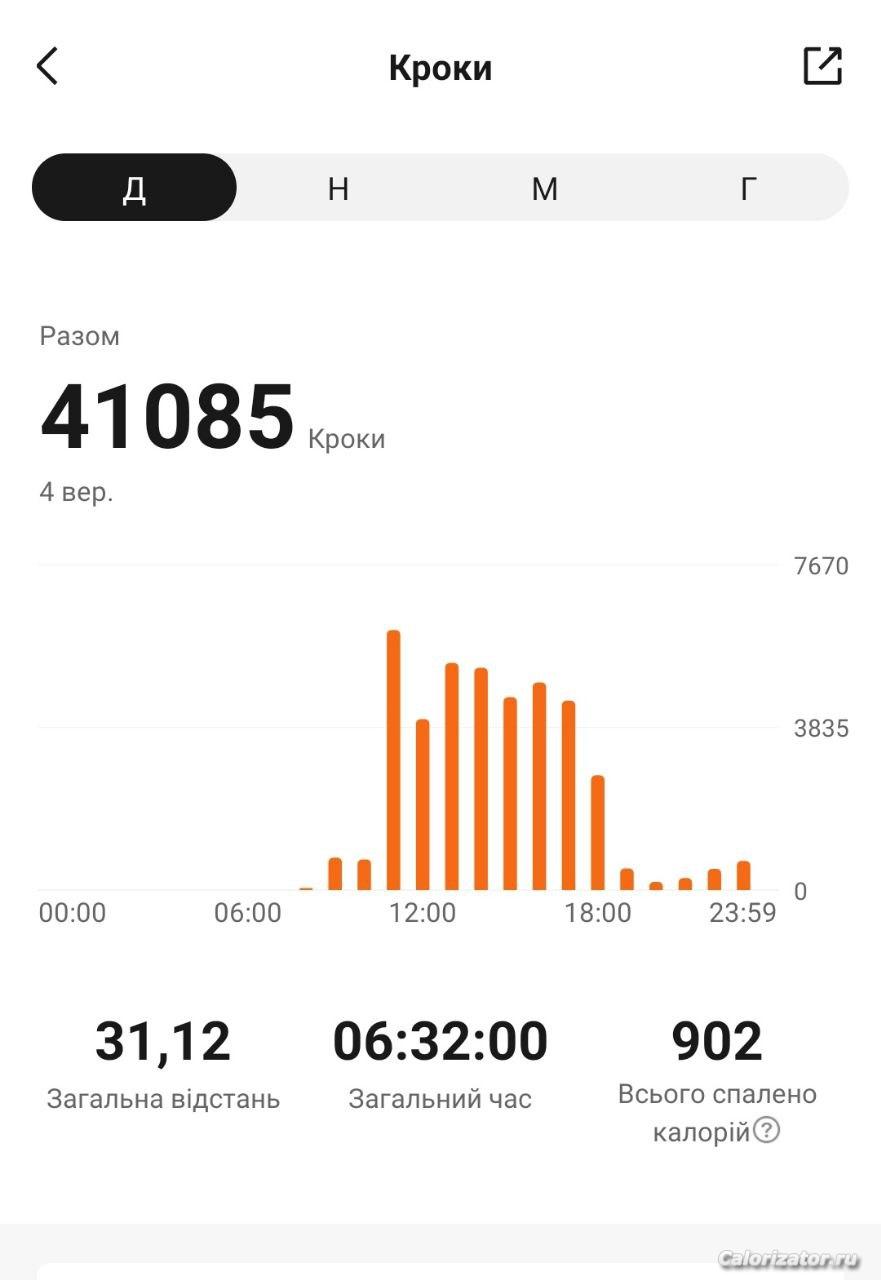Go back from the Кроки screen
This screenshot has width=881, height=1280.
(x=47, y=67)
